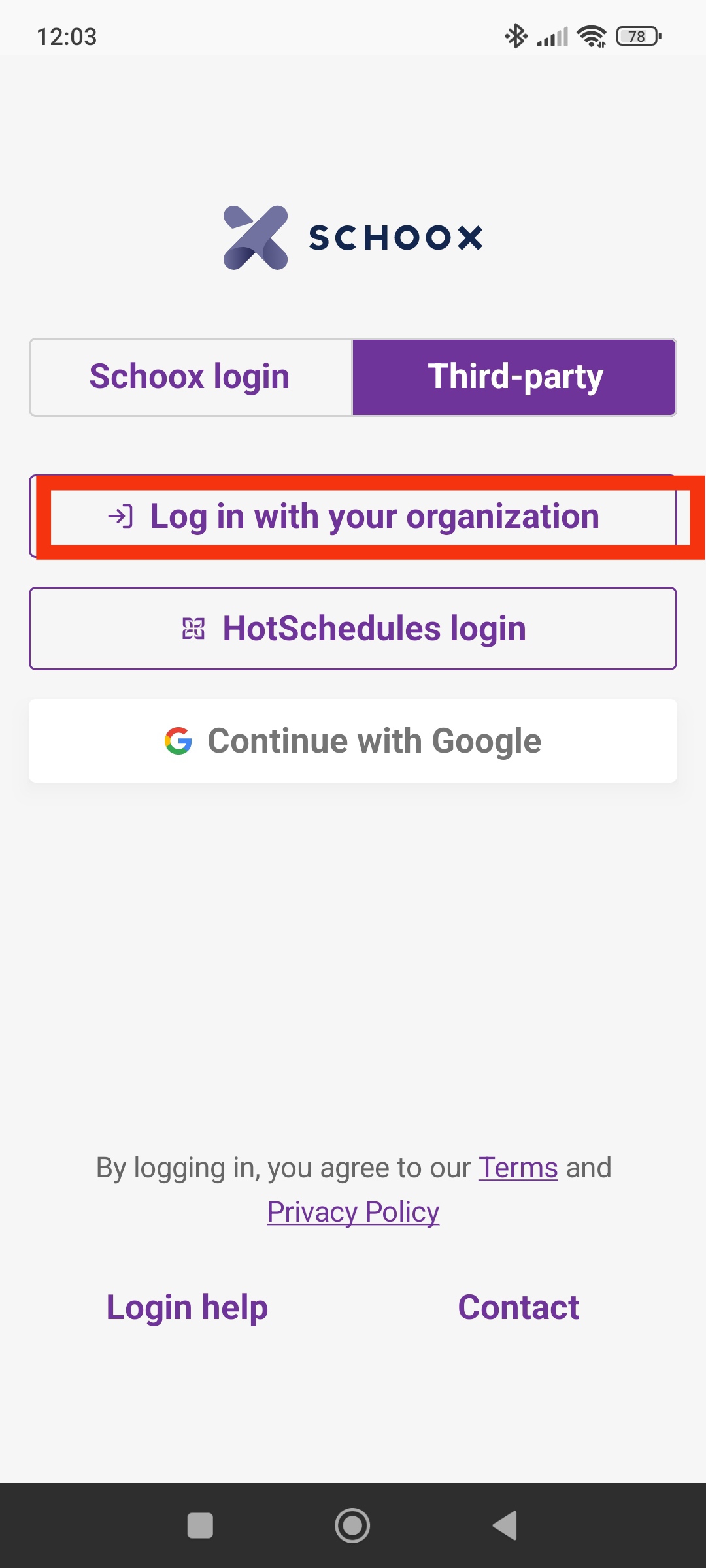Image resolution: width=706 pixels, height=1568 pixels.
Task: Continue with Google sign-in
Action: coord(353,741)
